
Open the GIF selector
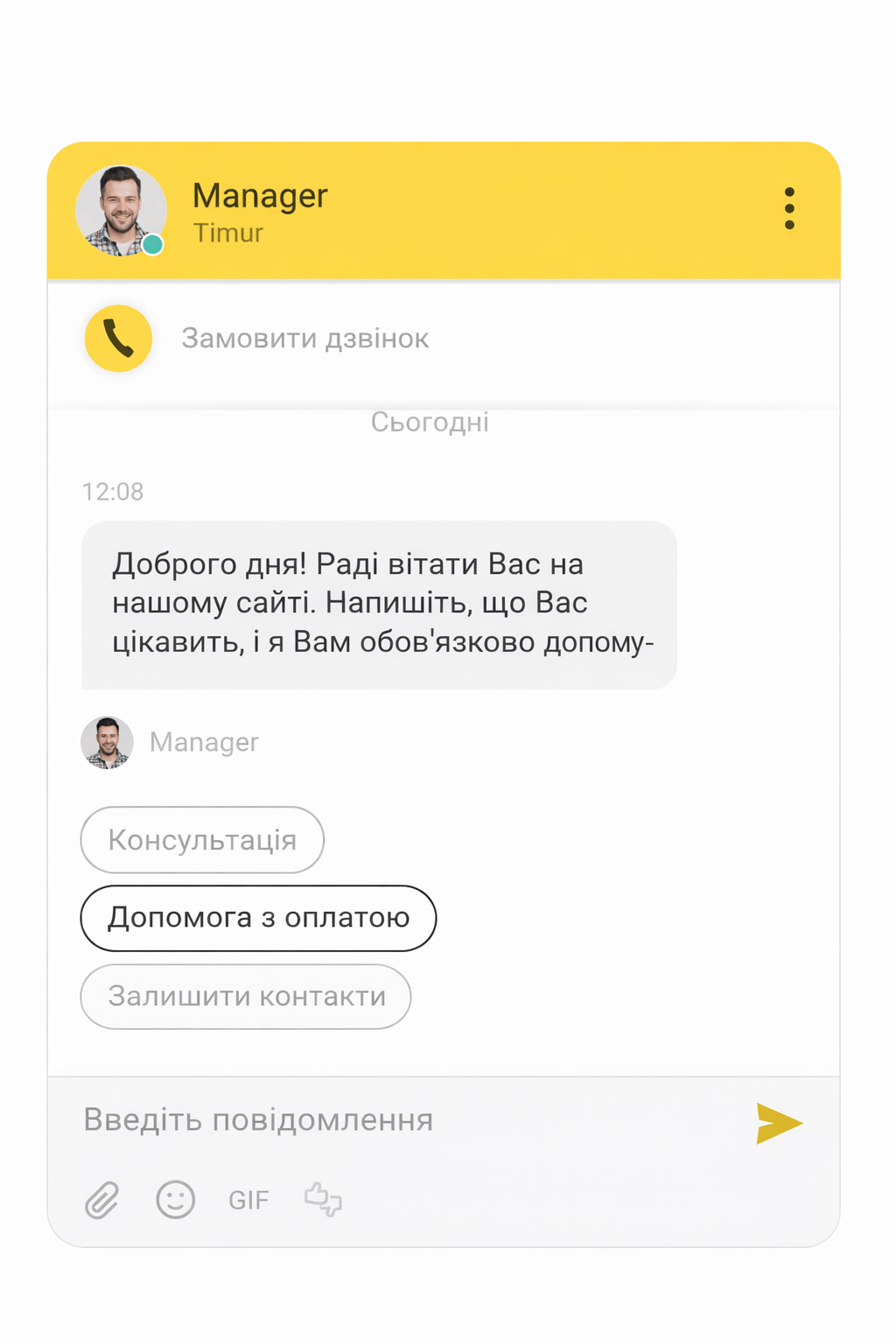(248, 1200)
